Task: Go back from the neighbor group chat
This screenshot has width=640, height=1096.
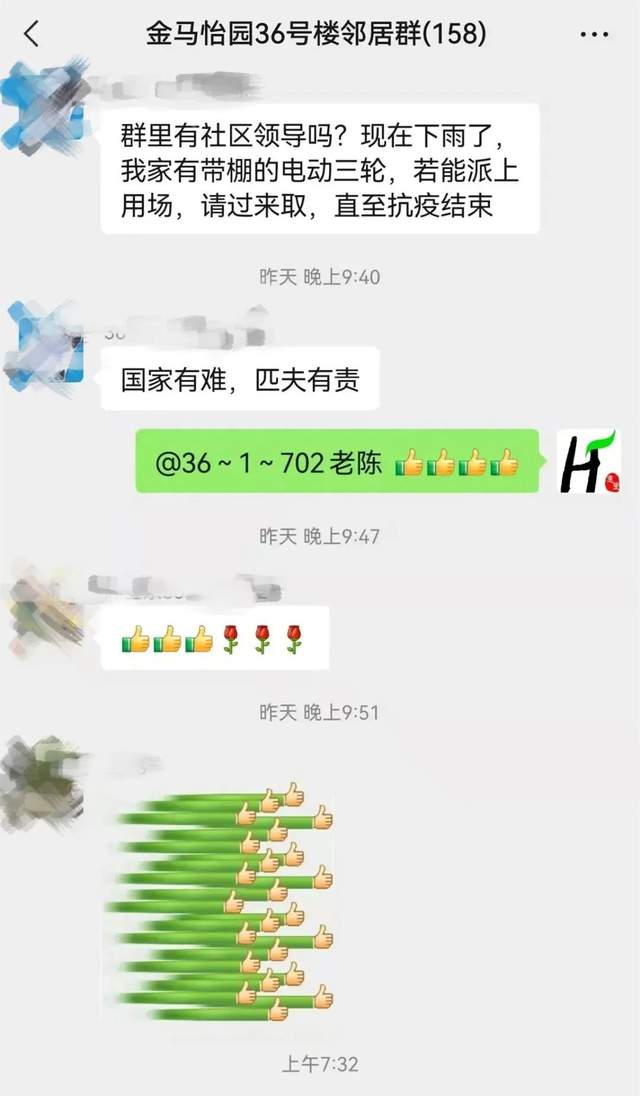Action: 32,34
